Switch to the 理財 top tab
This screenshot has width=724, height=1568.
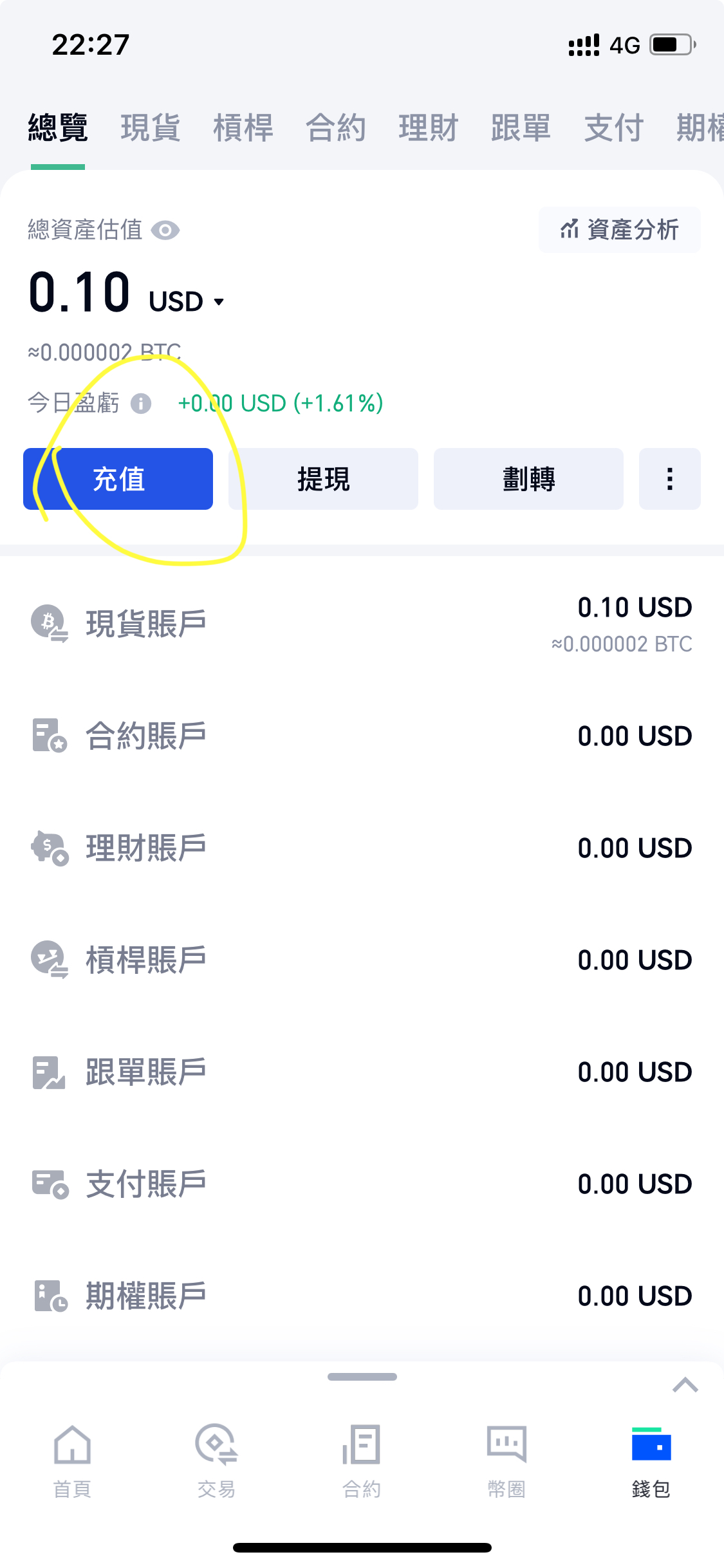click(428, 127)
